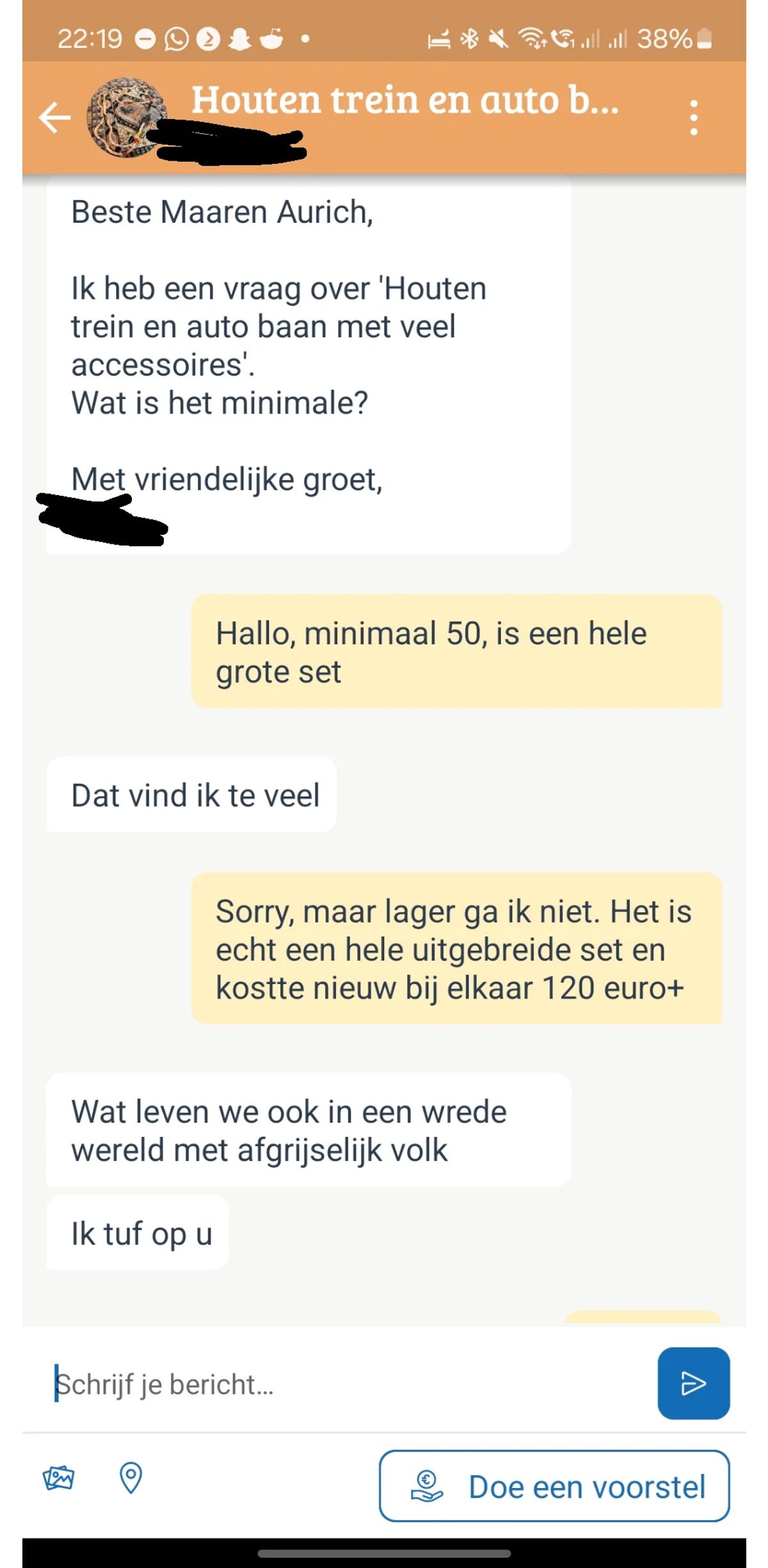
Task: Share a location with the pin icon
Action: pos(131,1478)
